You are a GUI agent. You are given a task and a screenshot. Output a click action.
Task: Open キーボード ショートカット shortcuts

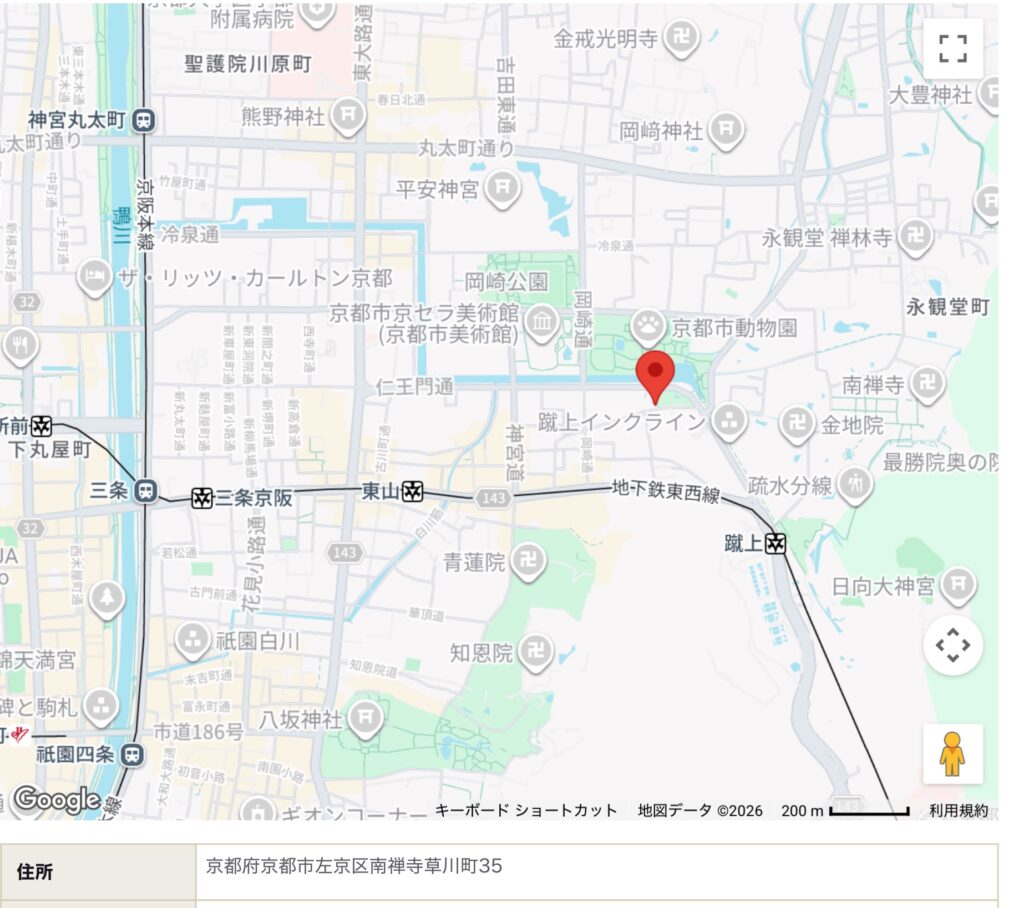(526, 811)
